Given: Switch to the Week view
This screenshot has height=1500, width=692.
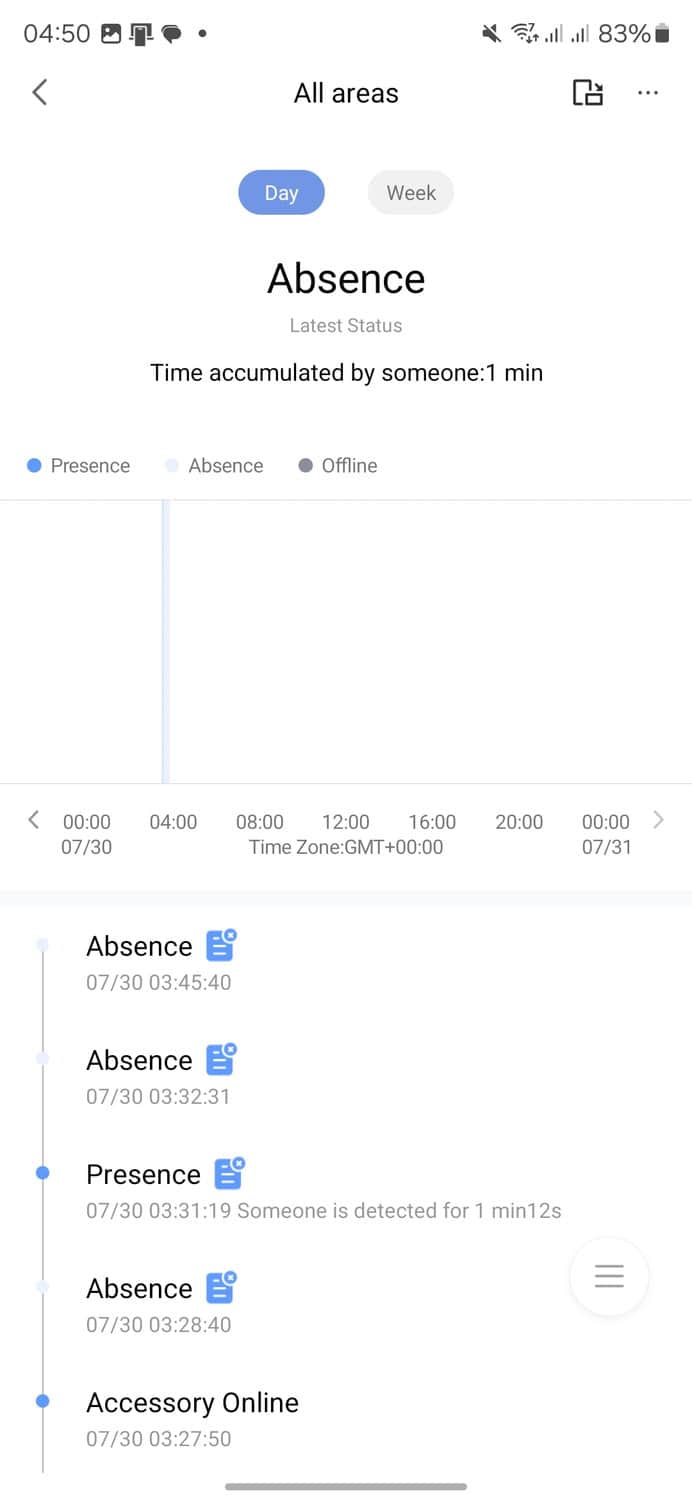Looking at the screenshot, I should [x=411, y=192].
